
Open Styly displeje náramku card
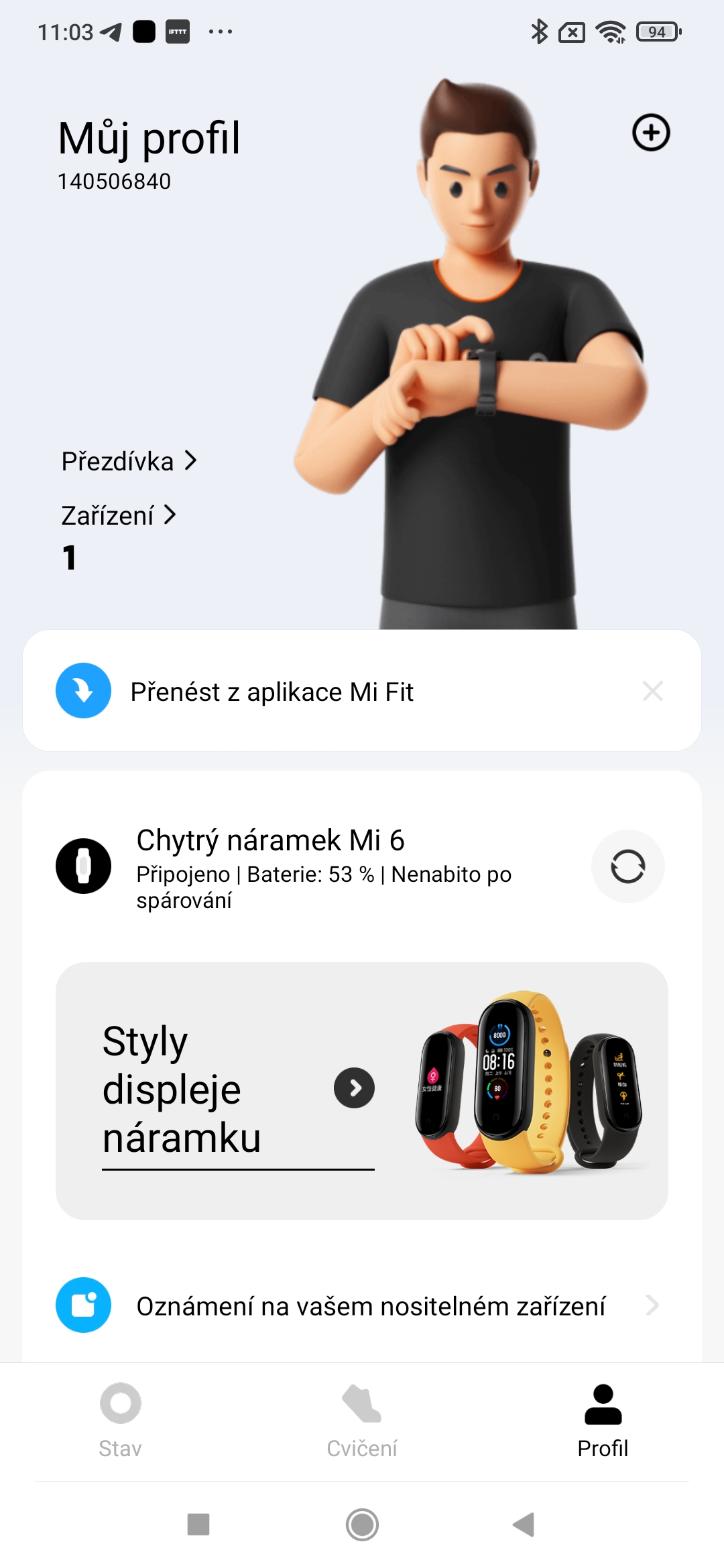361,1090
